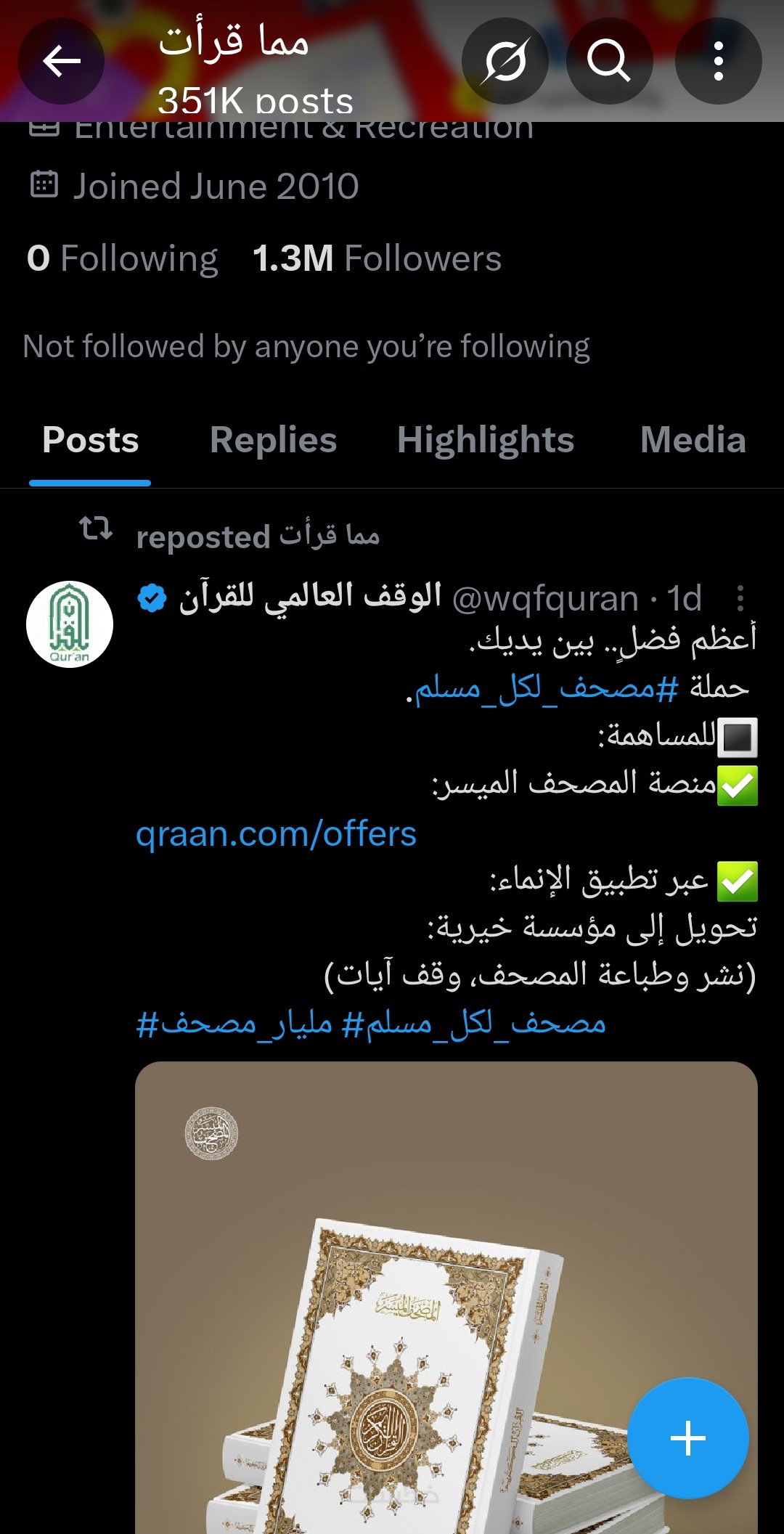This screenshot has height=1534, width=784.
Task: View the 1.3M Followers list
Action: point(377,258)
